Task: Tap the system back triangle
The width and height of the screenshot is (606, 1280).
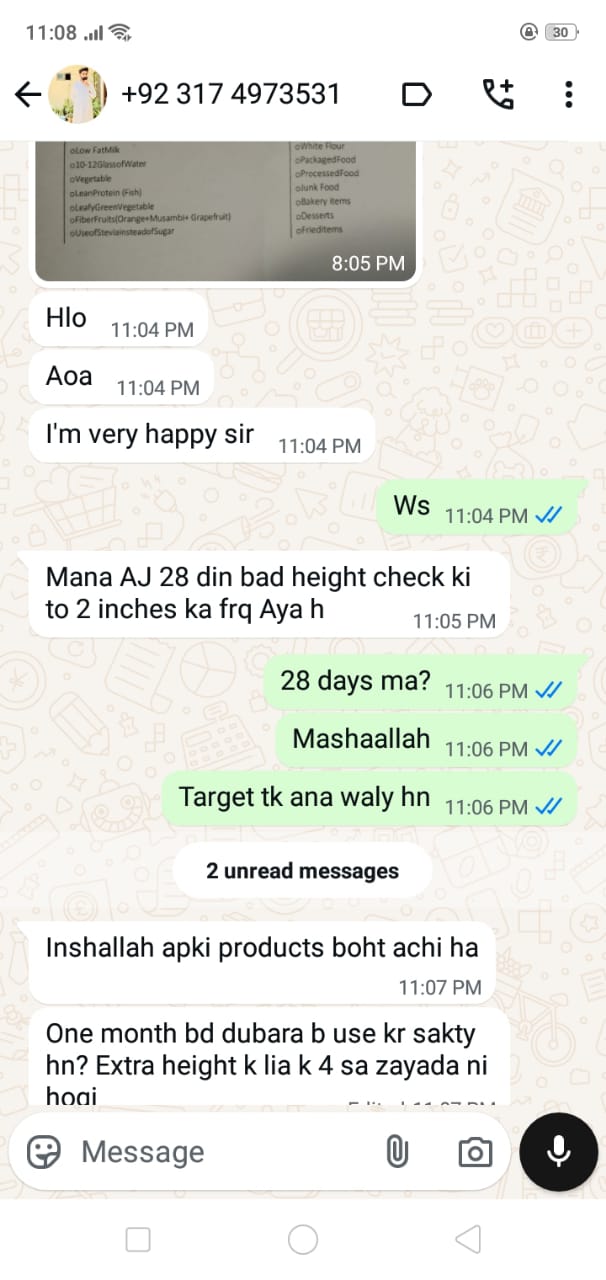Action: [467, 1240]
